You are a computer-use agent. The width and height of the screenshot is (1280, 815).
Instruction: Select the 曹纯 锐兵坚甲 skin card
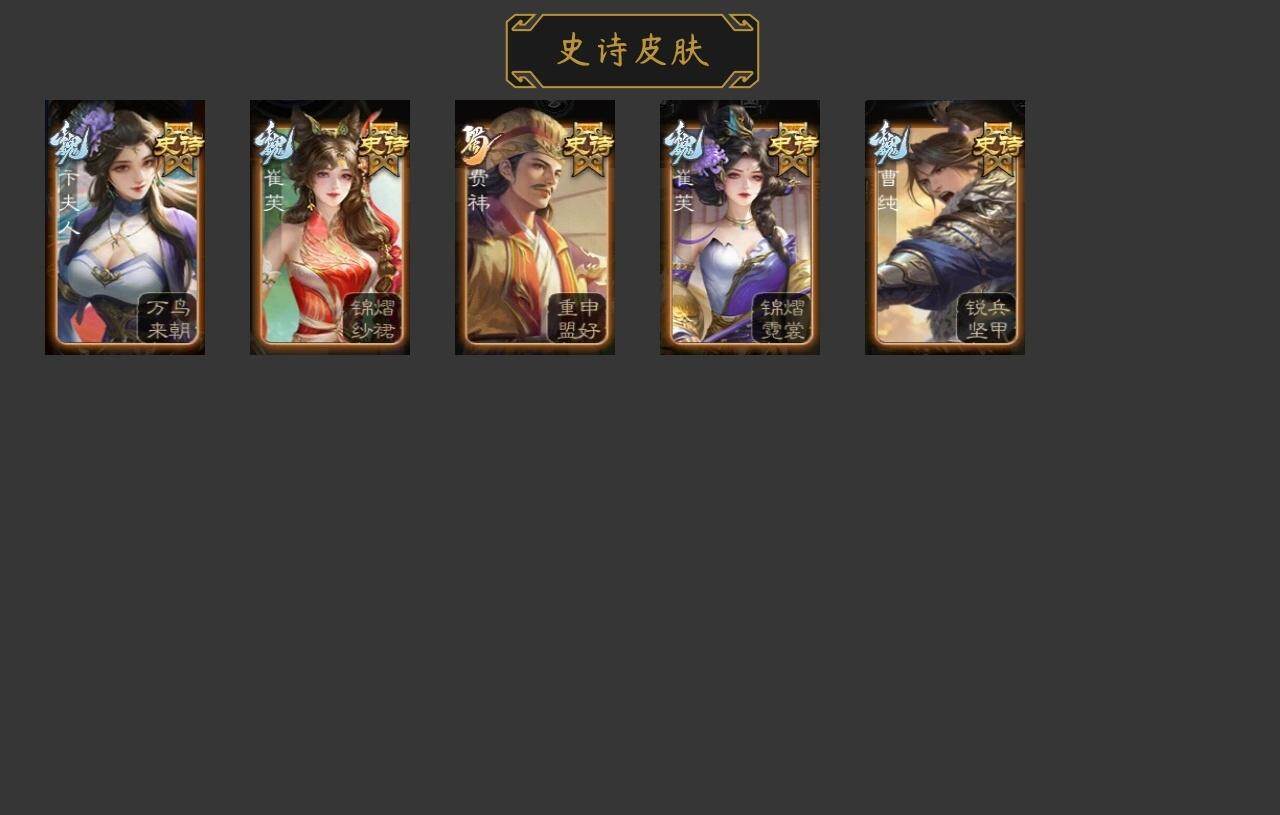pyautogui.click(x=945, y=228)
